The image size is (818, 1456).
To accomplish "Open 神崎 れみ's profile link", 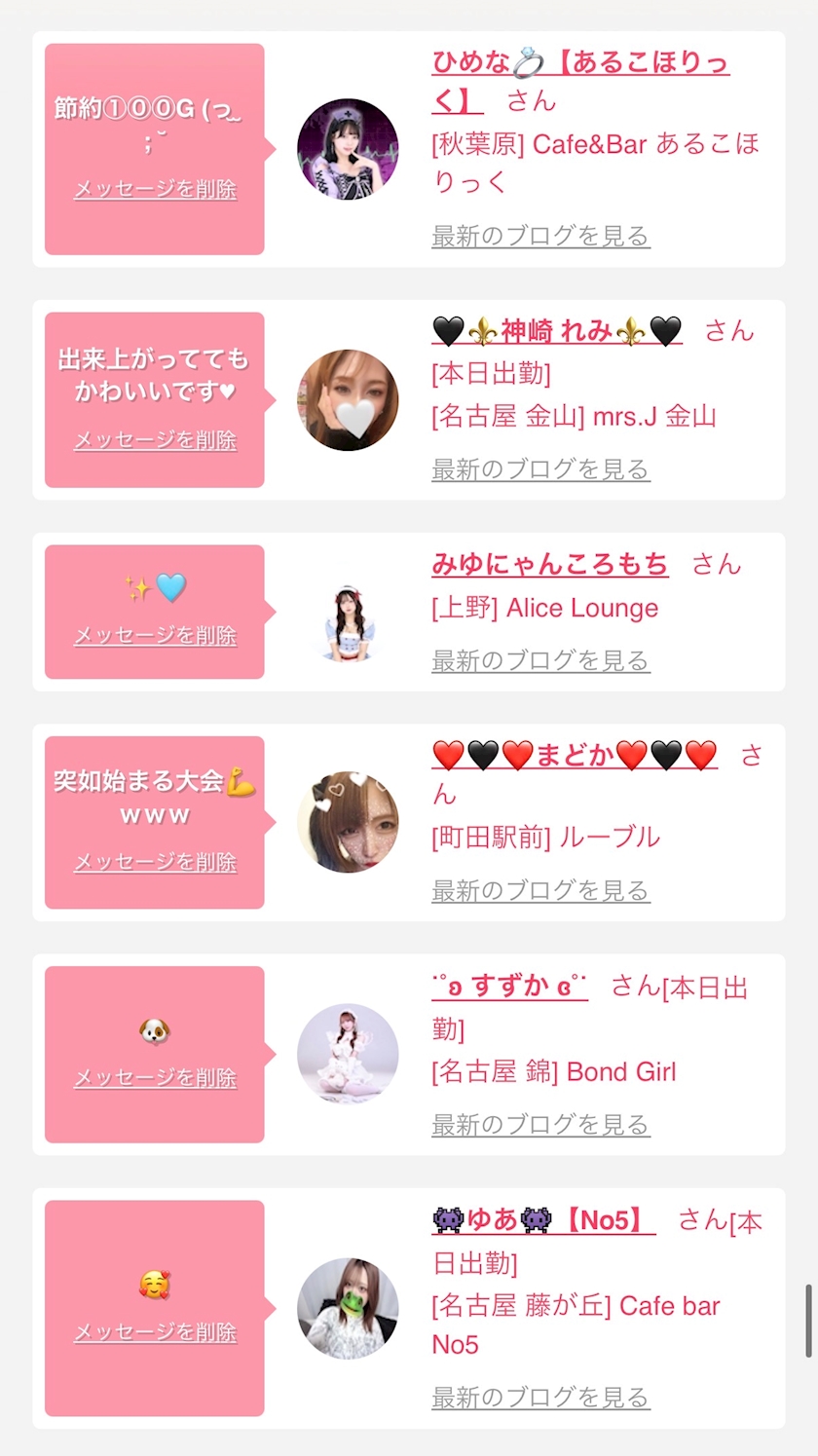I will tap(557, 331).
